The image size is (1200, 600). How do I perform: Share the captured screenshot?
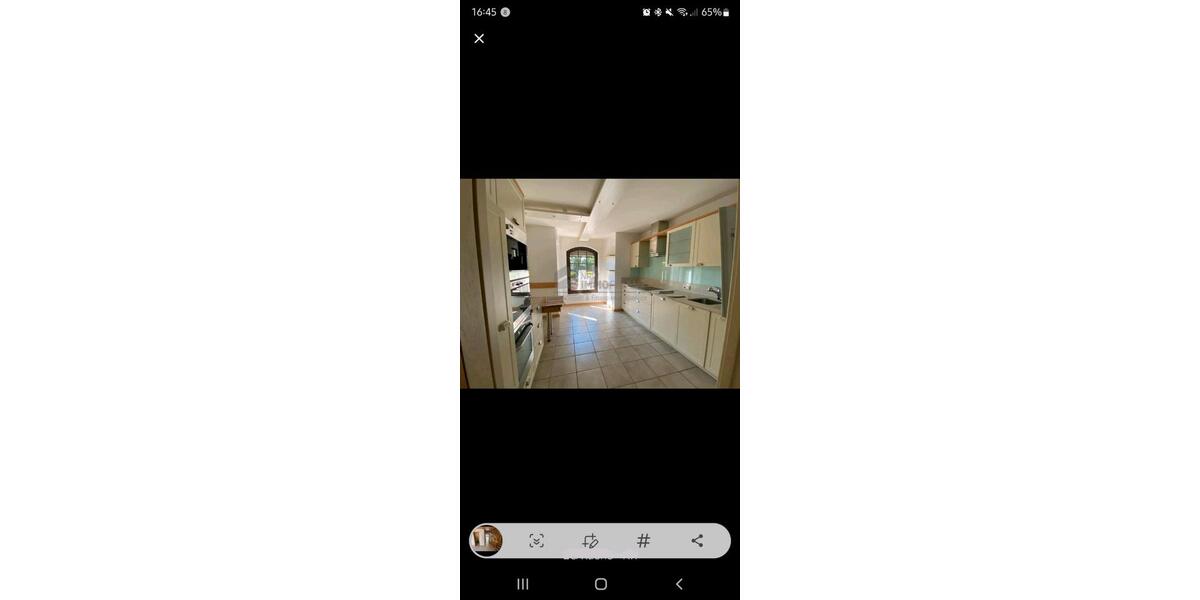pos(697,541)
